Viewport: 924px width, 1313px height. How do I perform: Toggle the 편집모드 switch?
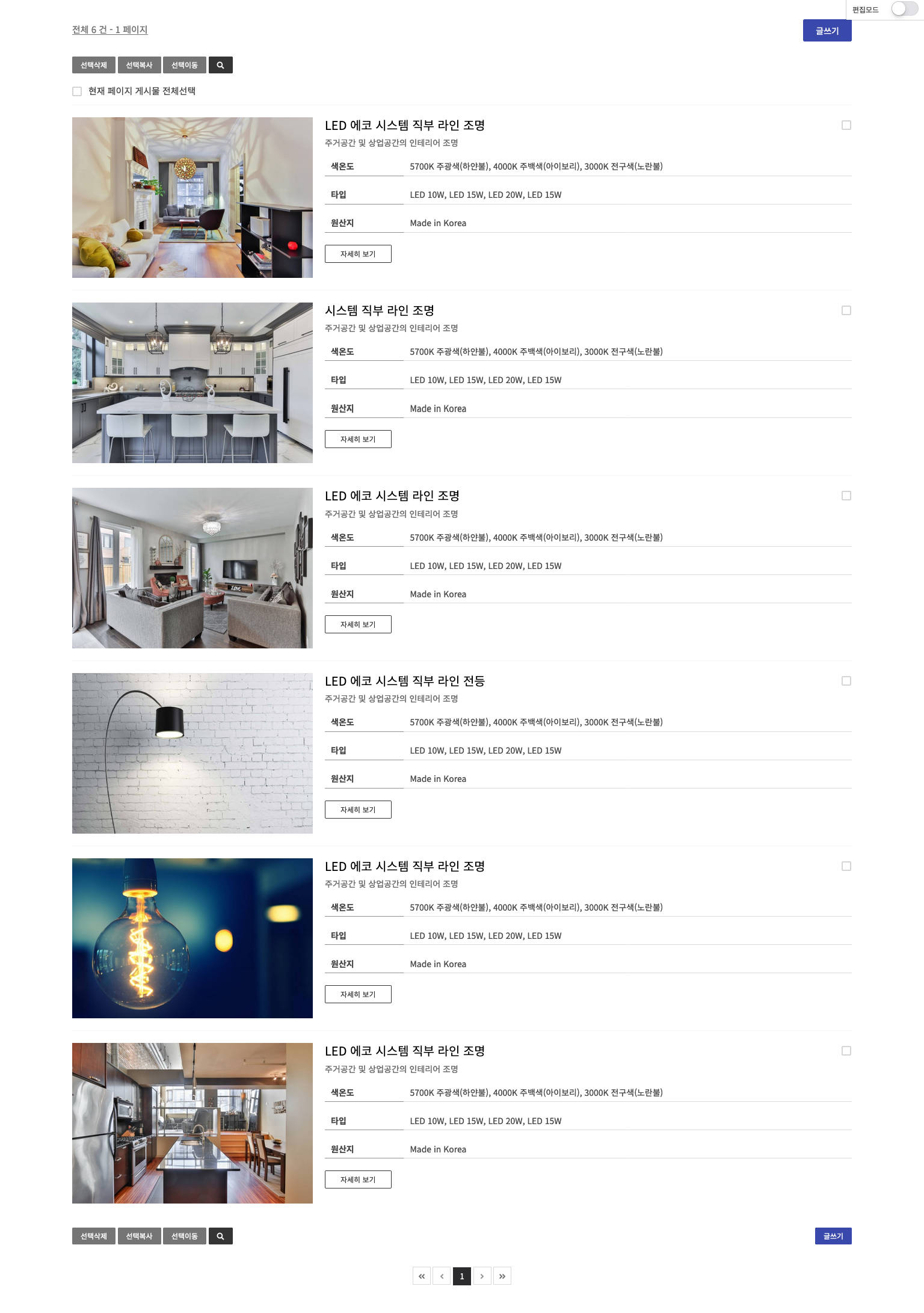click(904, 9)
